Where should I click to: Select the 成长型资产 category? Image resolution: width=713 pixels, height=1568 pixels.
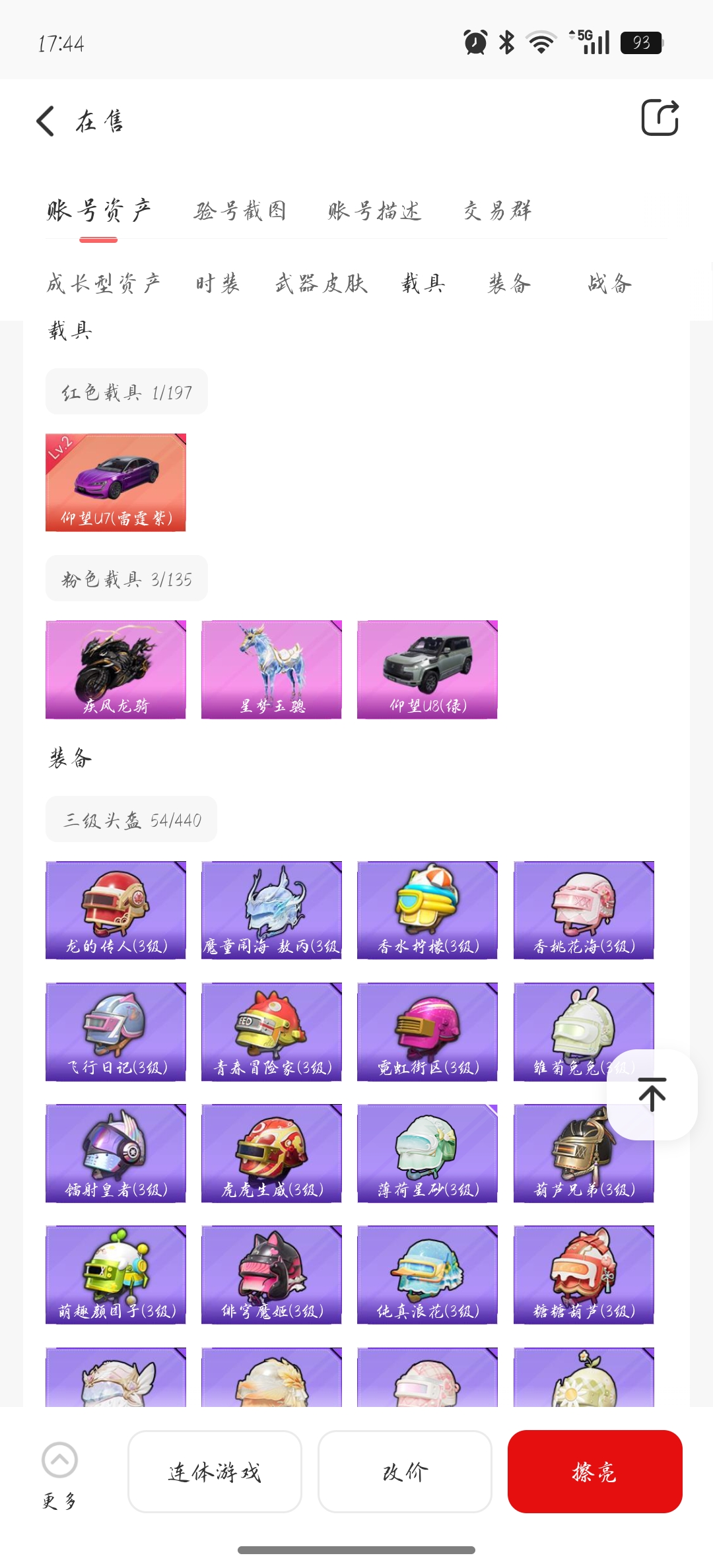(104, 284)
